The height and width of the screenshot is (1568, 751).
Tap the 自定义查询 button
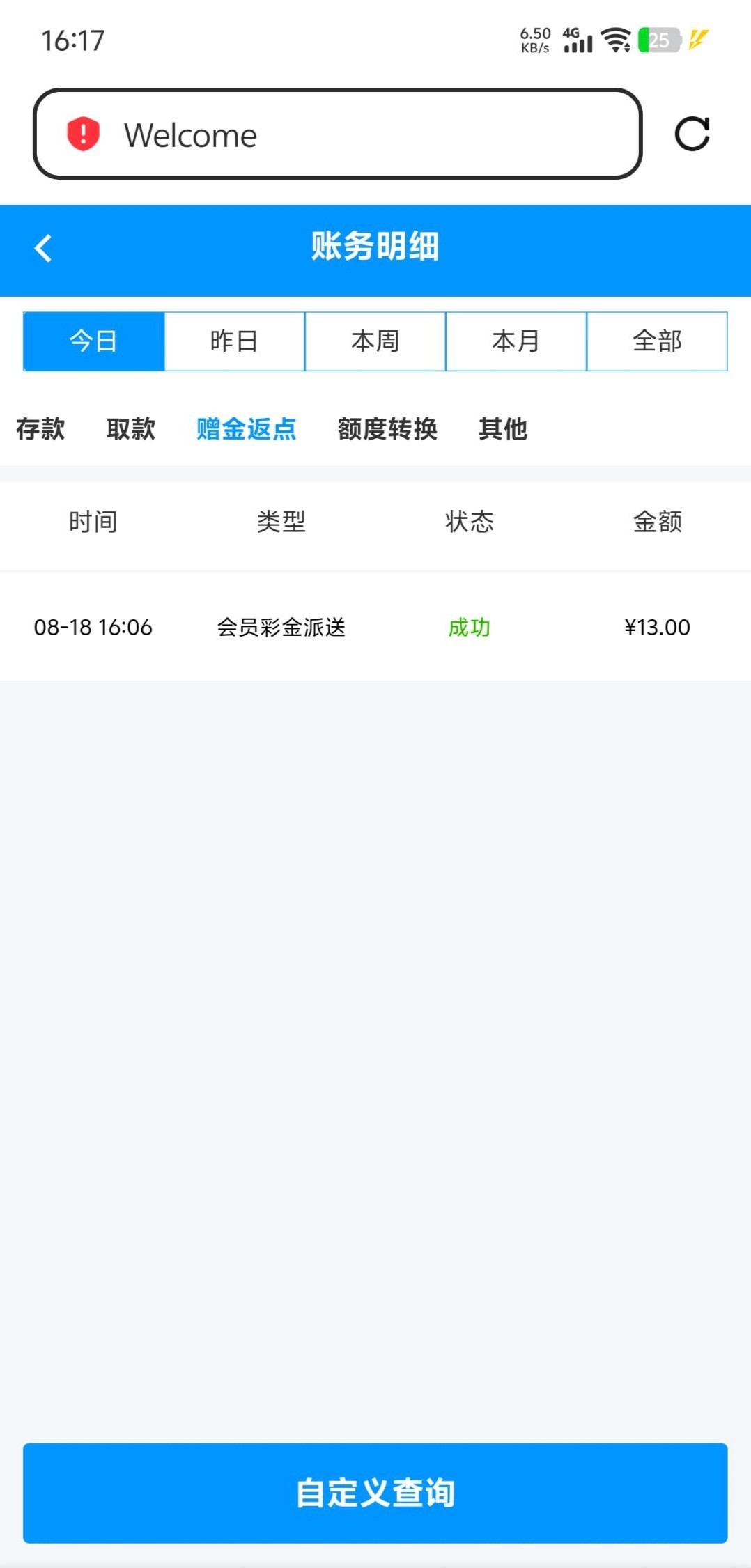(x=375, y=1493)
